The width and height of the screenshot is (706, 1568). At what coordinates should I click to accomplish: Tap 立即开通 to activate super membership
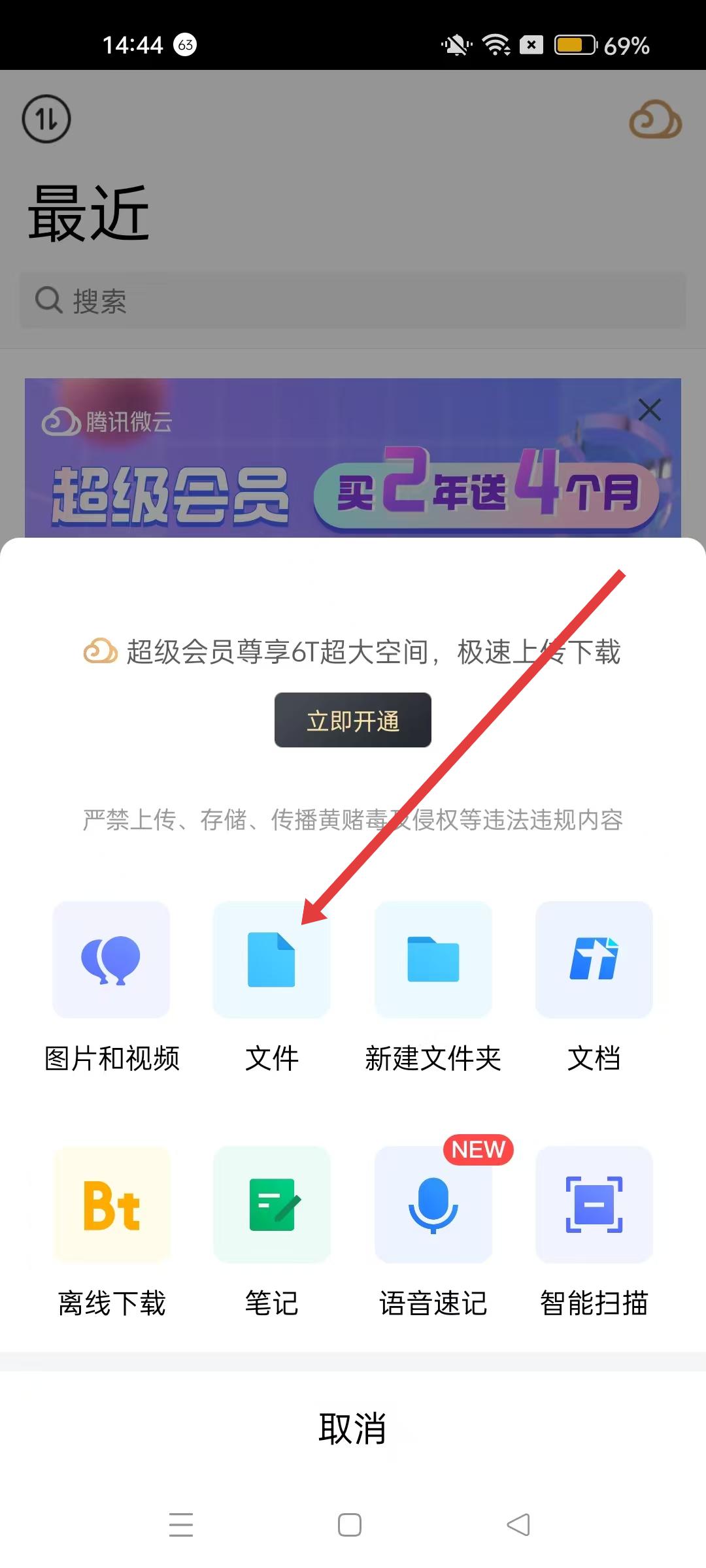click(x=352, y=720)
